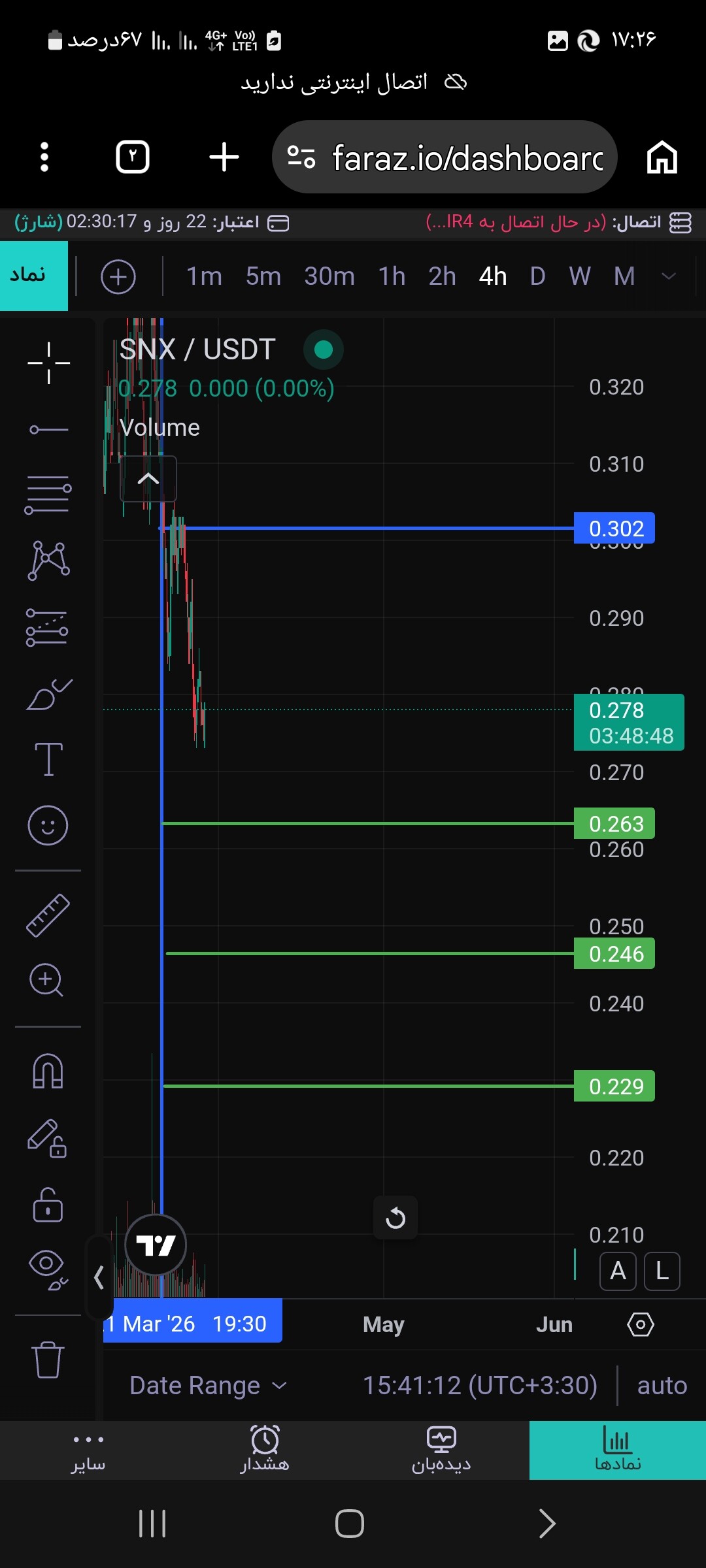Delete drawings with the trash icon
Screen dimensions: 706x1568
48,1360
